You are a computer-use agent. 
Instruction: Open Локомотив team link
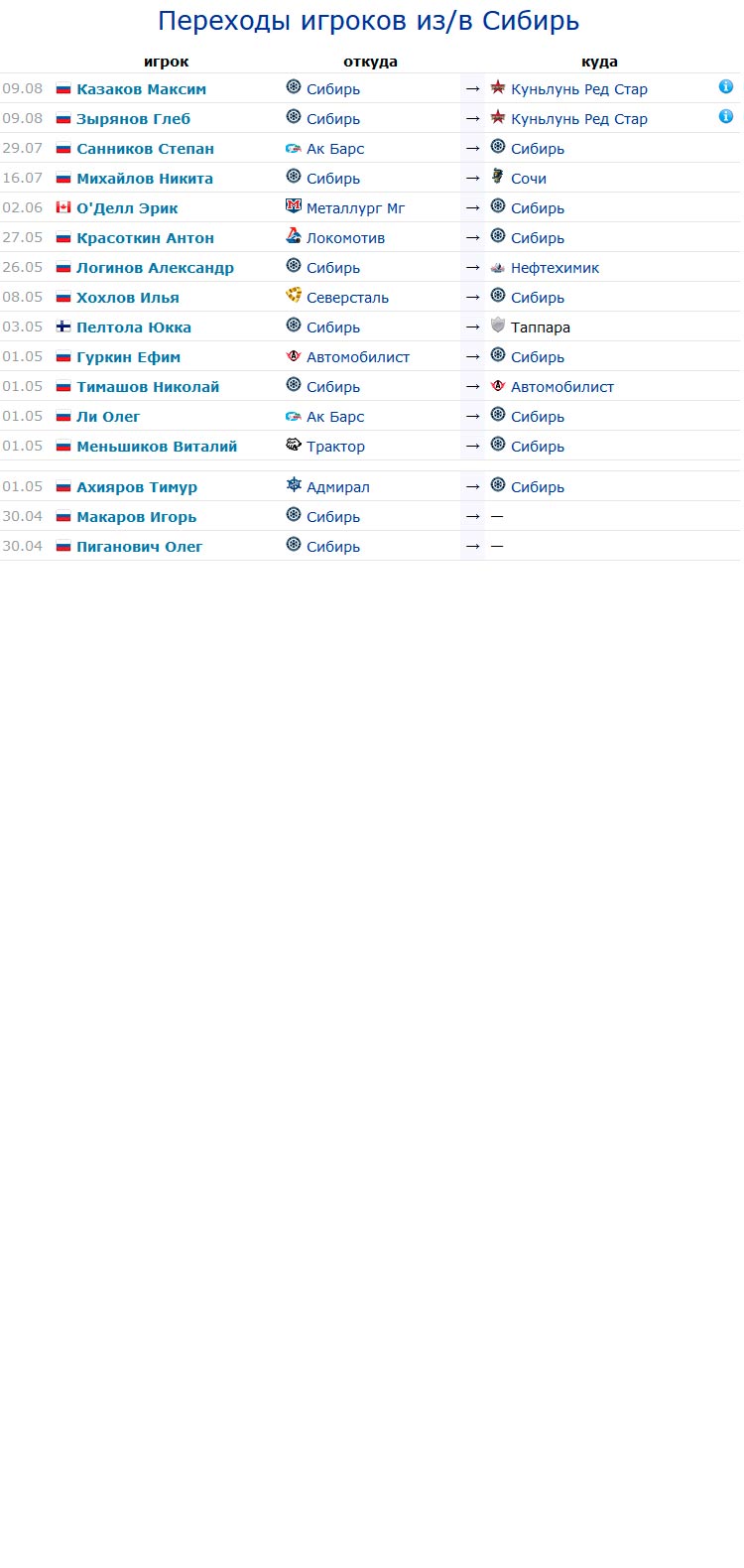pos(345,238)
